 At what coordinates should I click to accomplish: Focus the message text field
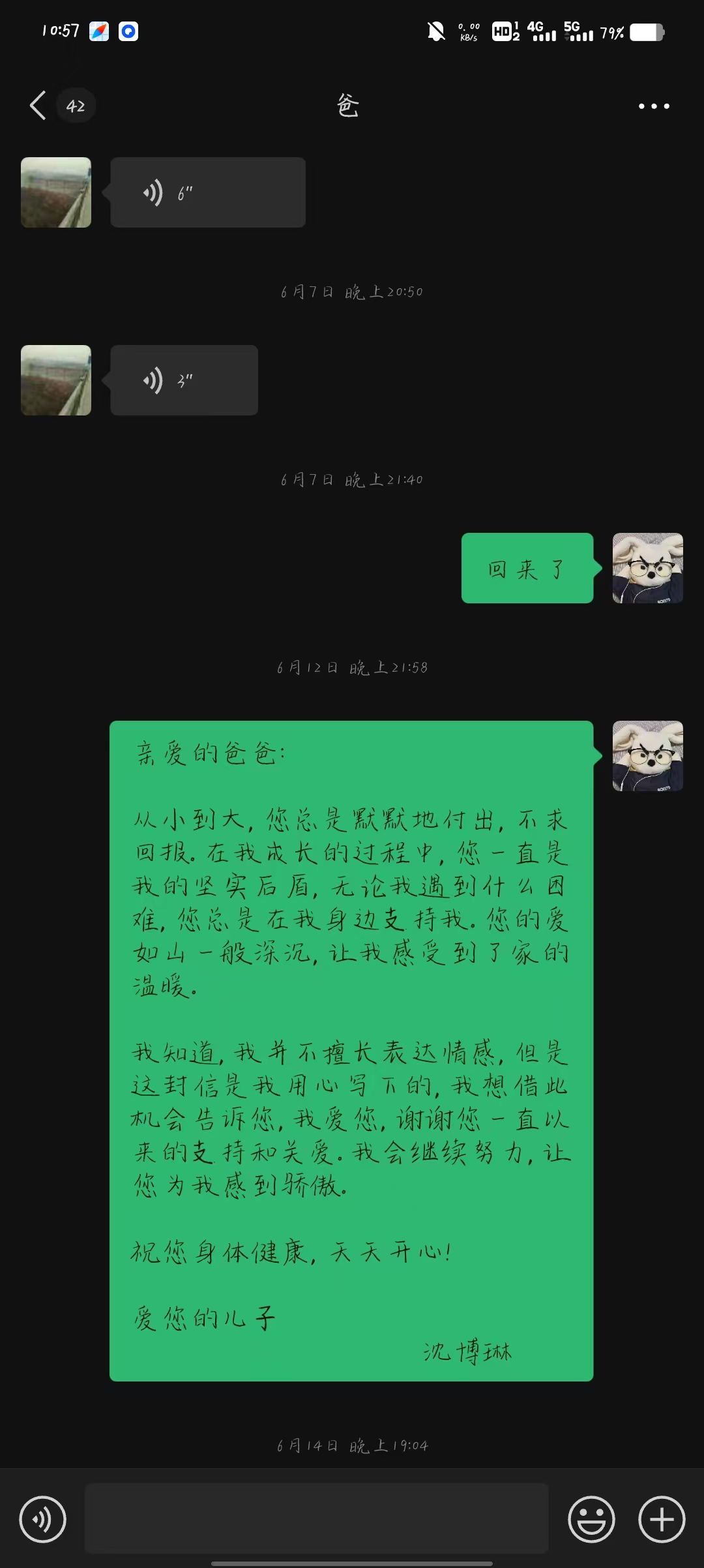(316, 1519)
